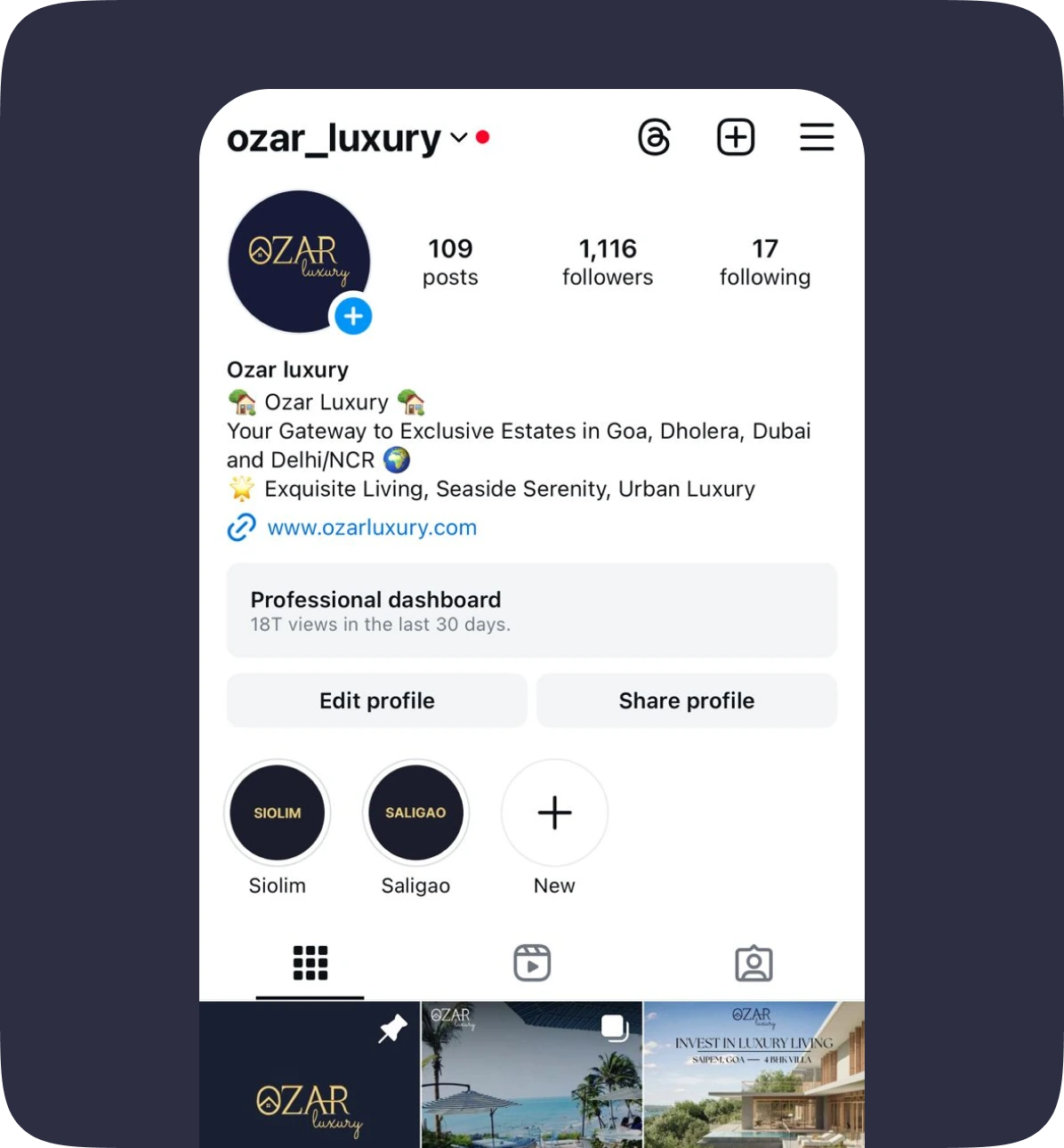
Task: Tap the Share profile button
Action: coord(686,701)
